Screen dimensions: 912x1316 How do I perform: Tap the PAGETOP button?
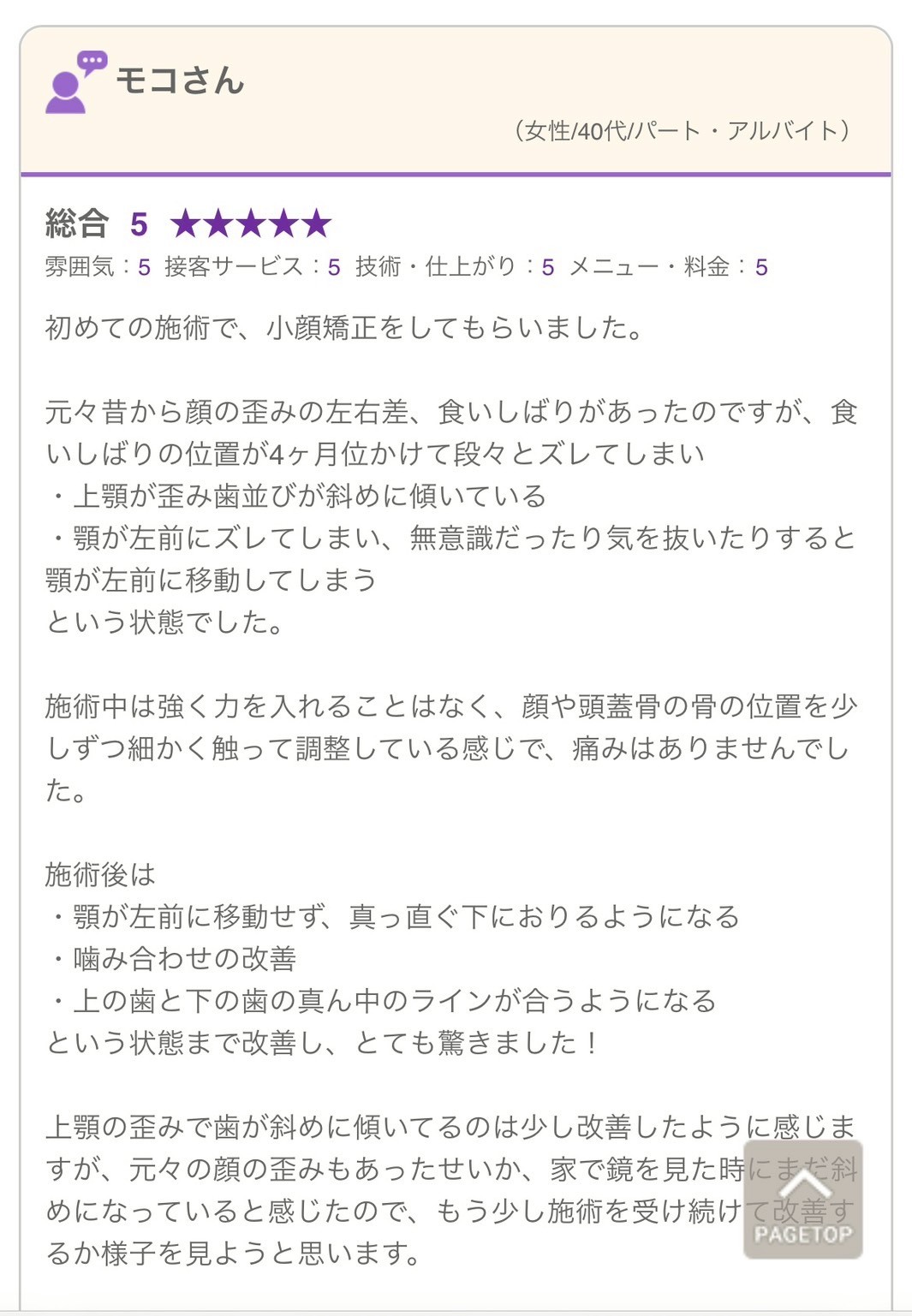[802, 1200]
